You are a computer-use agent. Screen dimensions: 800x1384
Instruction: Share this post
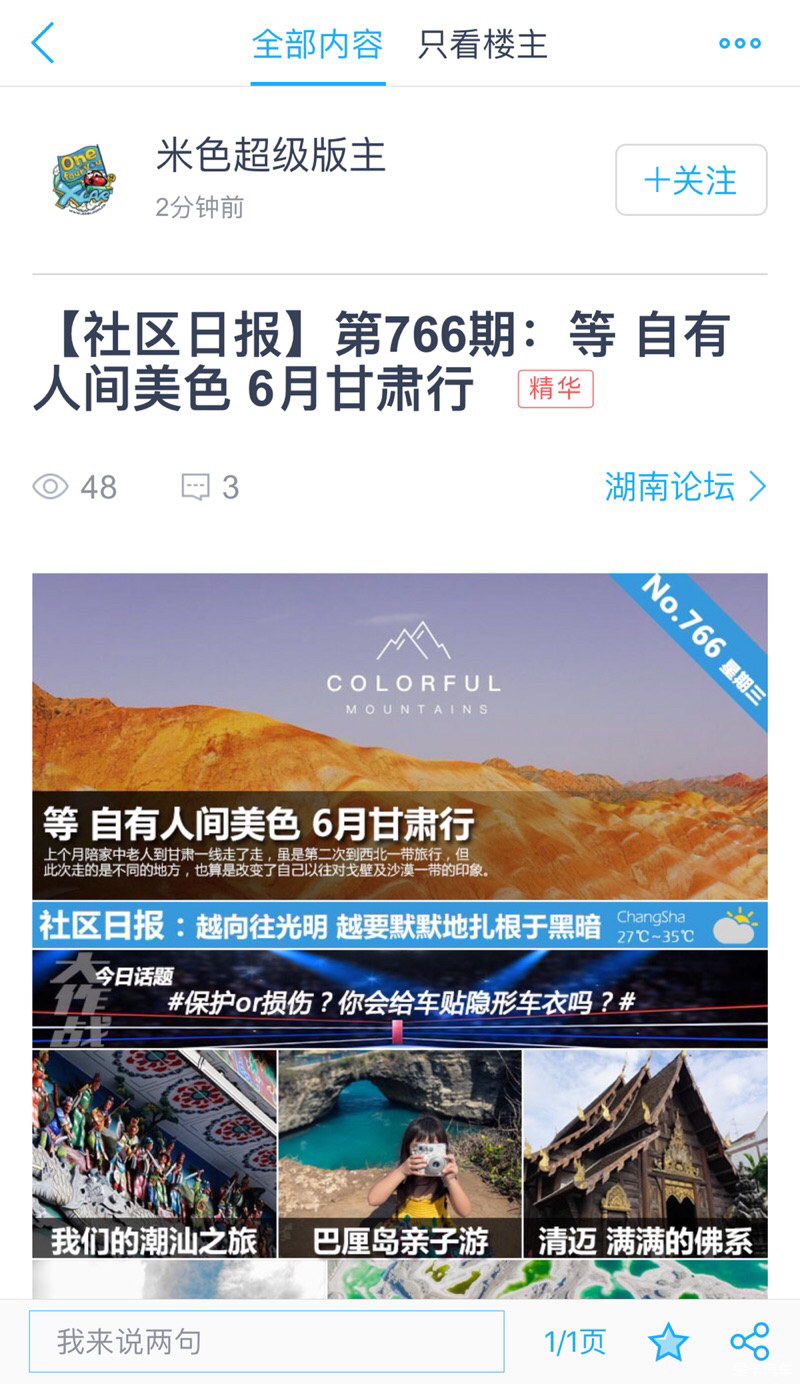click(749, 1342)
